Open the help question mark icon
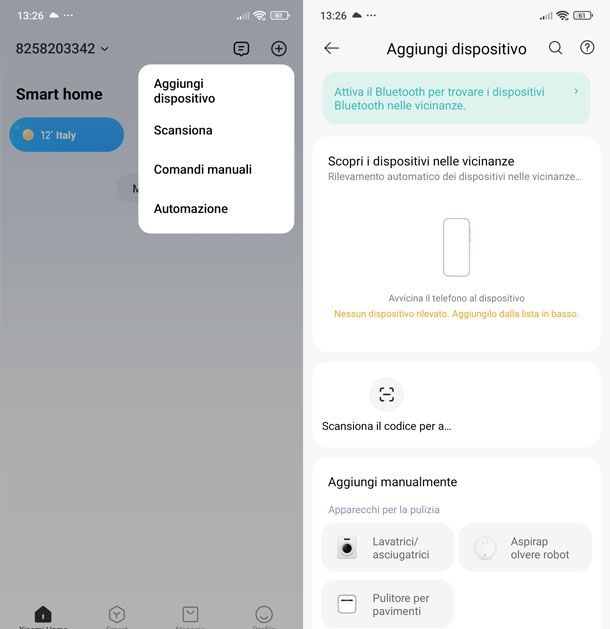This screenshot has height=629, width=610. 587,48
